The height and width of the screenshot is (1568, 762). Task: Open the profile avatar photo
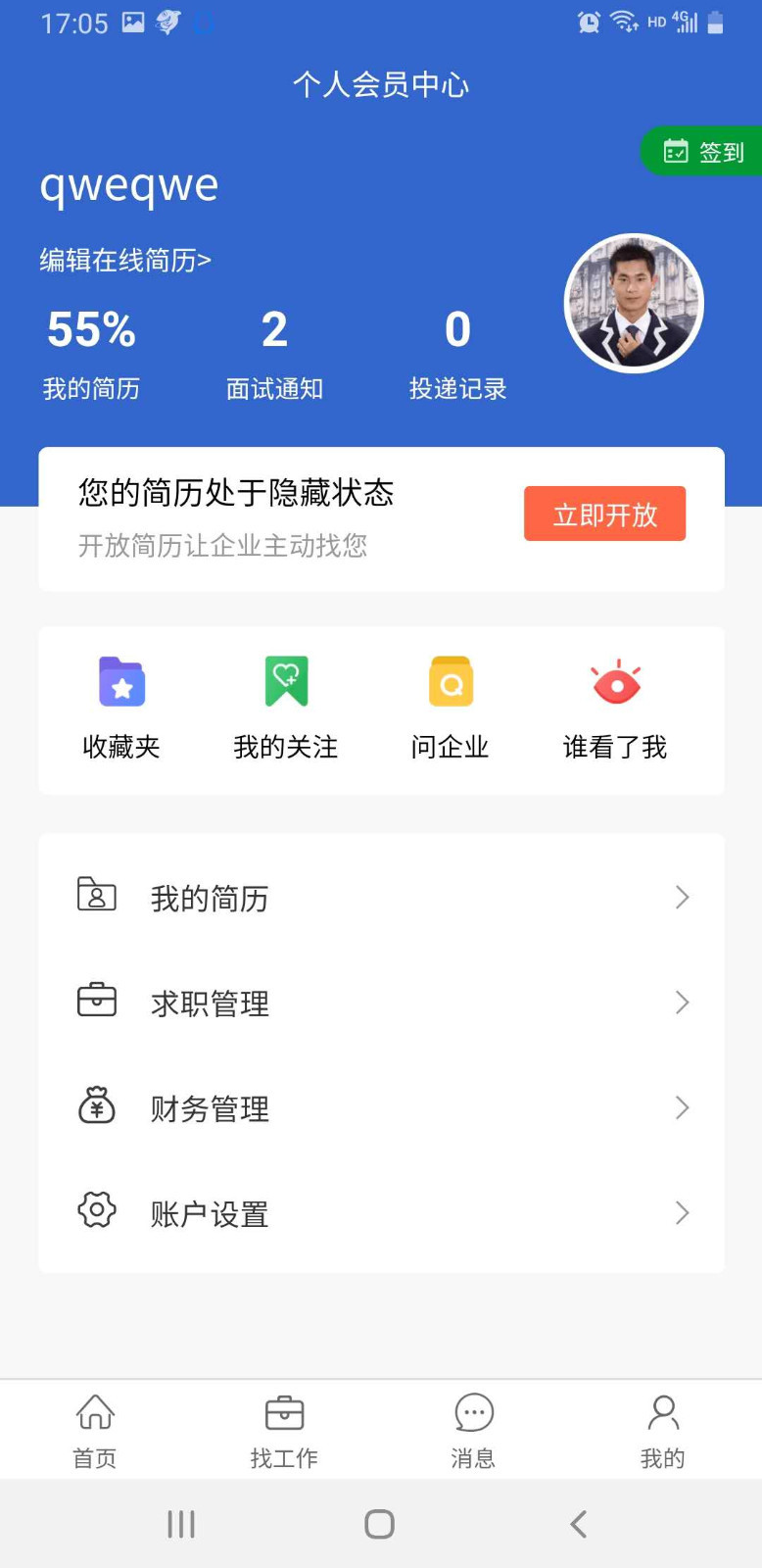click(x=634, y=303)
